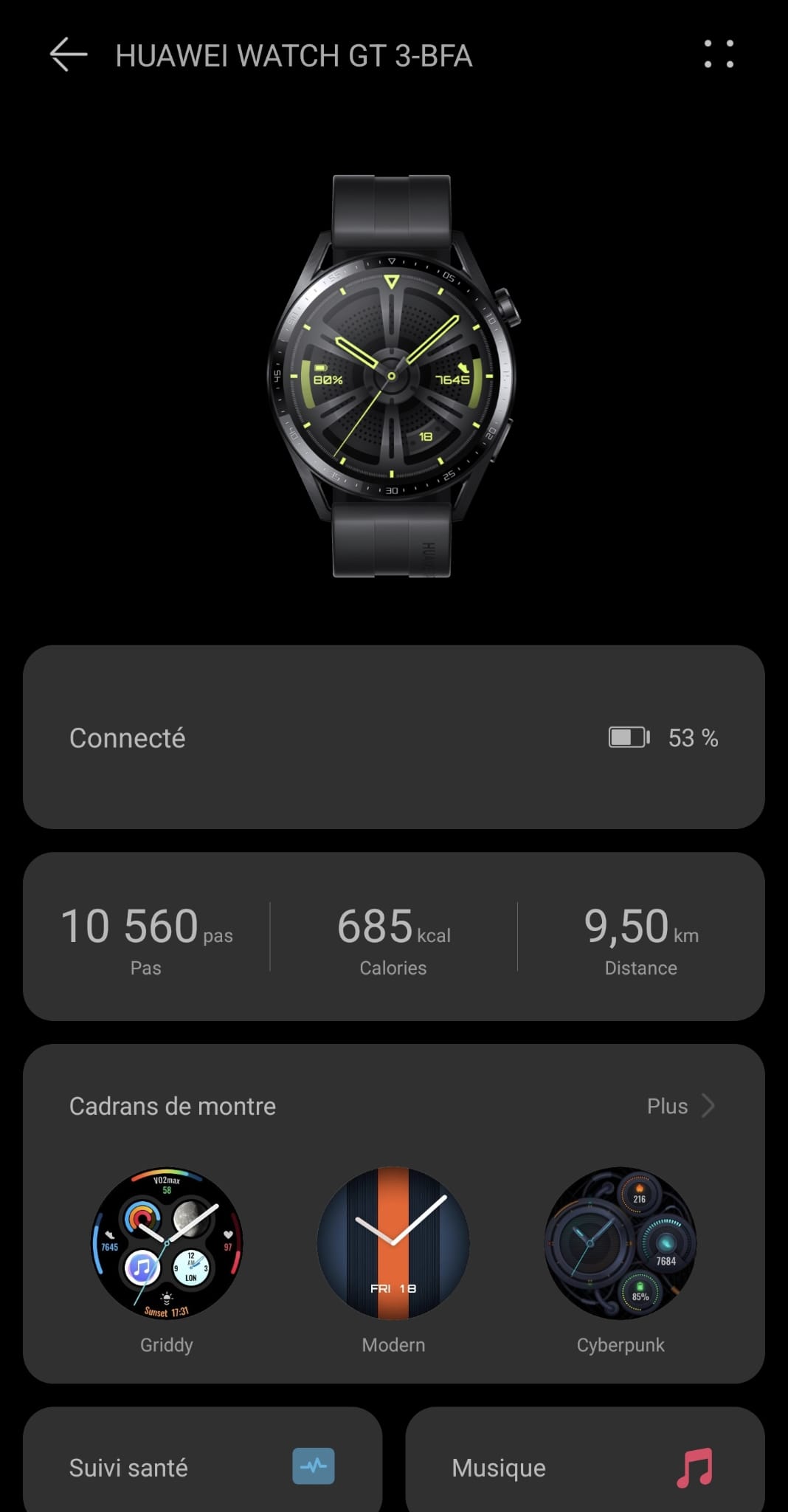788x1512 pixels.
Task: Open the steps, calories and distance card
Action: pos(393,936)
